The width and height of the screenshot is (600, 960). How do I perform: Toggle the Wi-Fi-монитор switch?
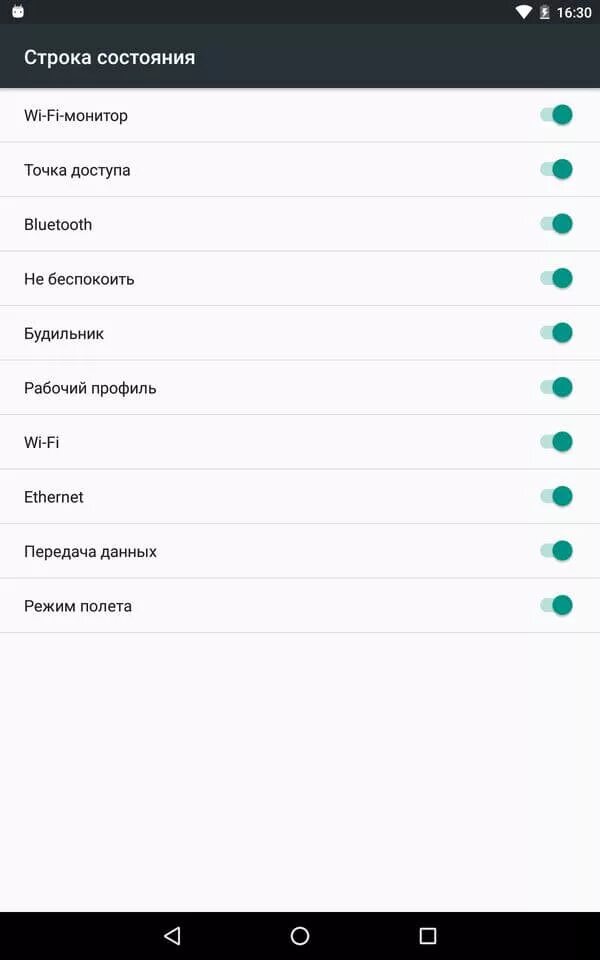click(556, 115)
